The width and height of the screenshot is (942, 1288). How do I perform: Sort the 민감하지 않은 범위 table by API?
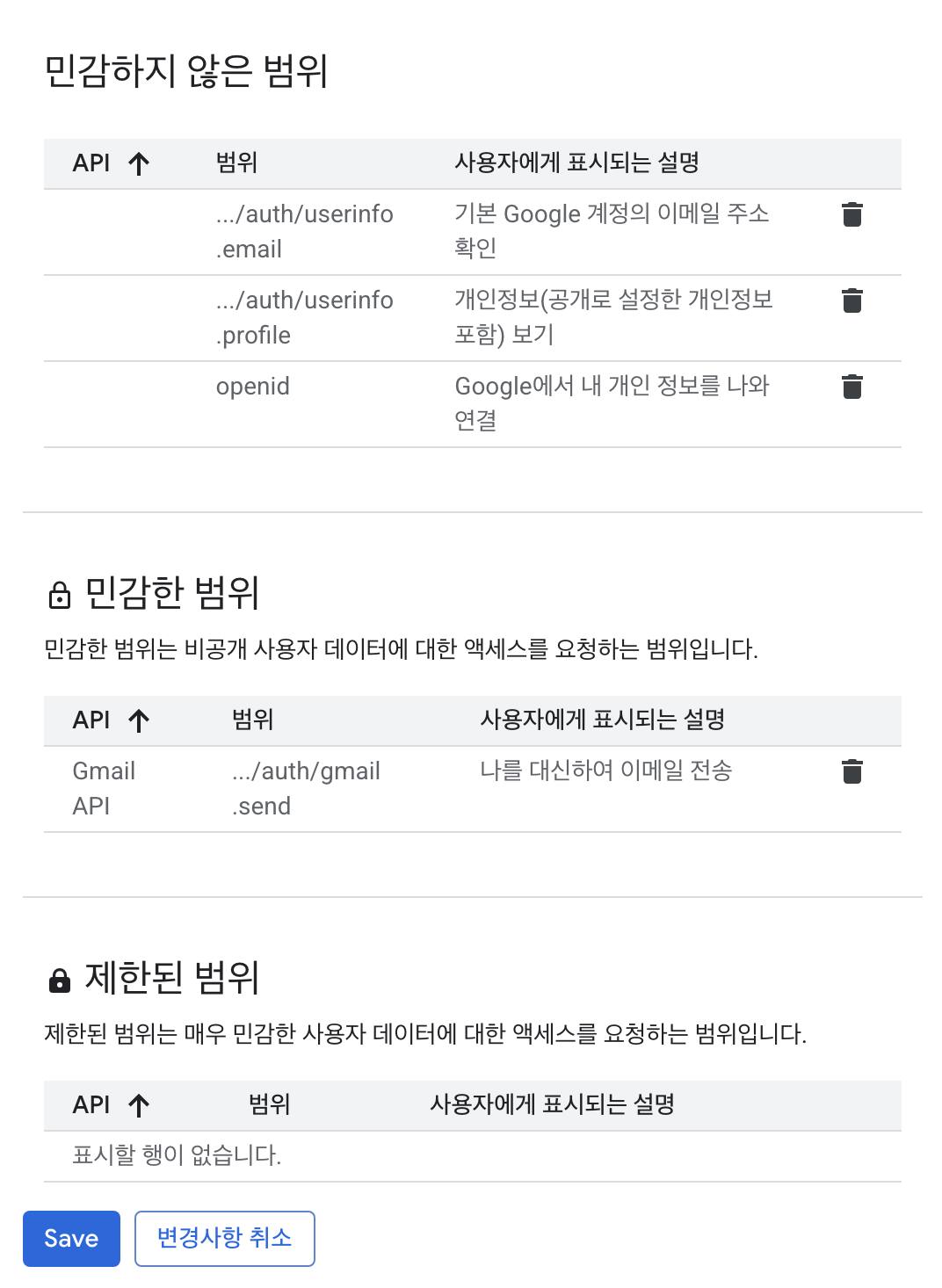tap(112, 163)
